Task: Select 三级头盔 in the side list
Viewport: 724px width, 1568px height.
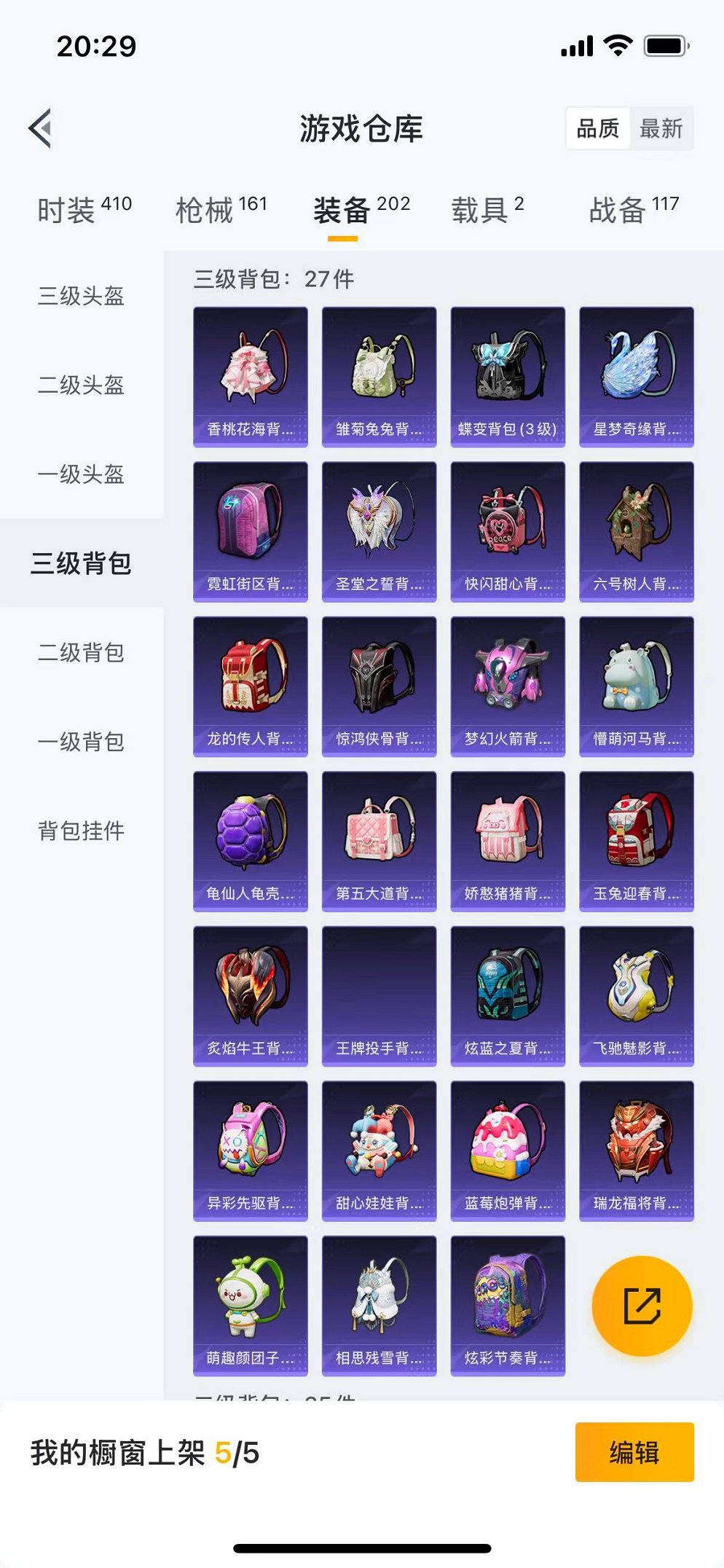Action: tap(81, 296)
